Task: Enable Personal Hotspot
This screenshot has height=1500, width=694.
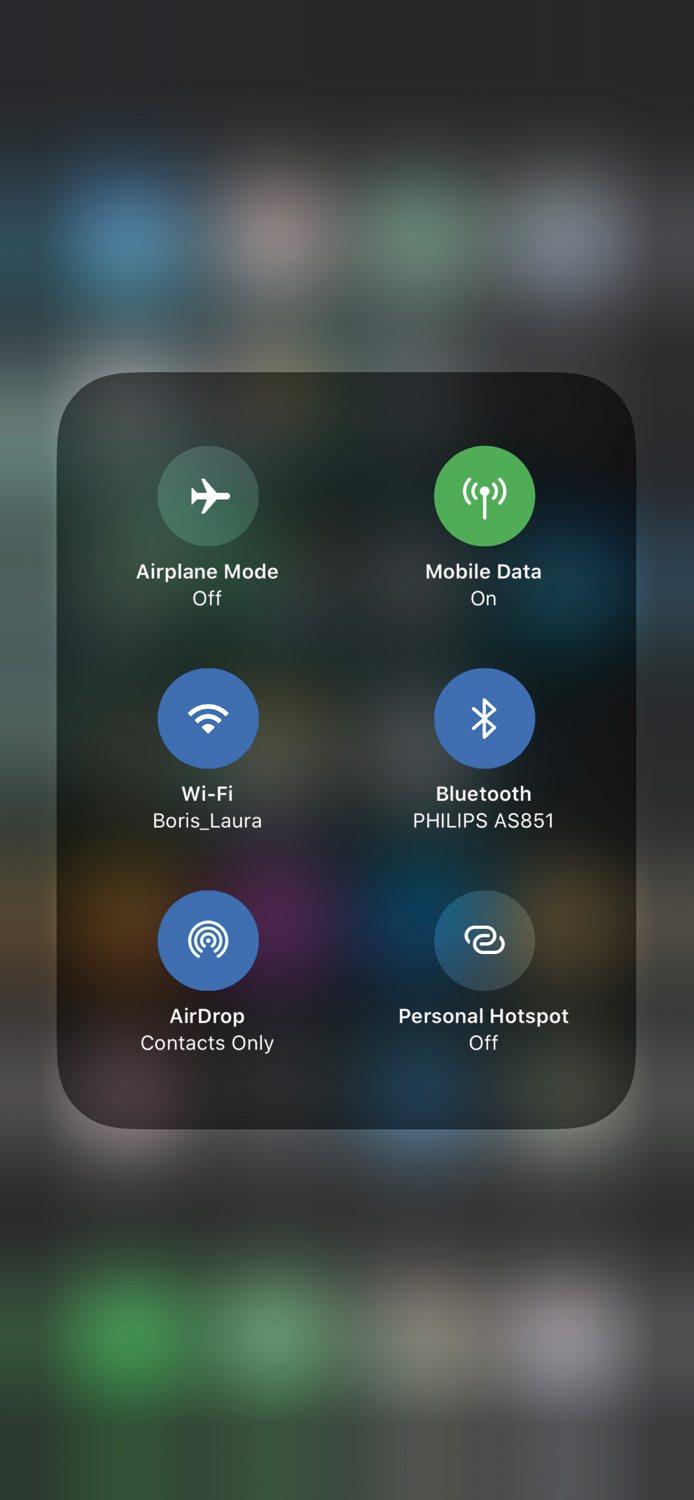Action: tap(484, 940)
